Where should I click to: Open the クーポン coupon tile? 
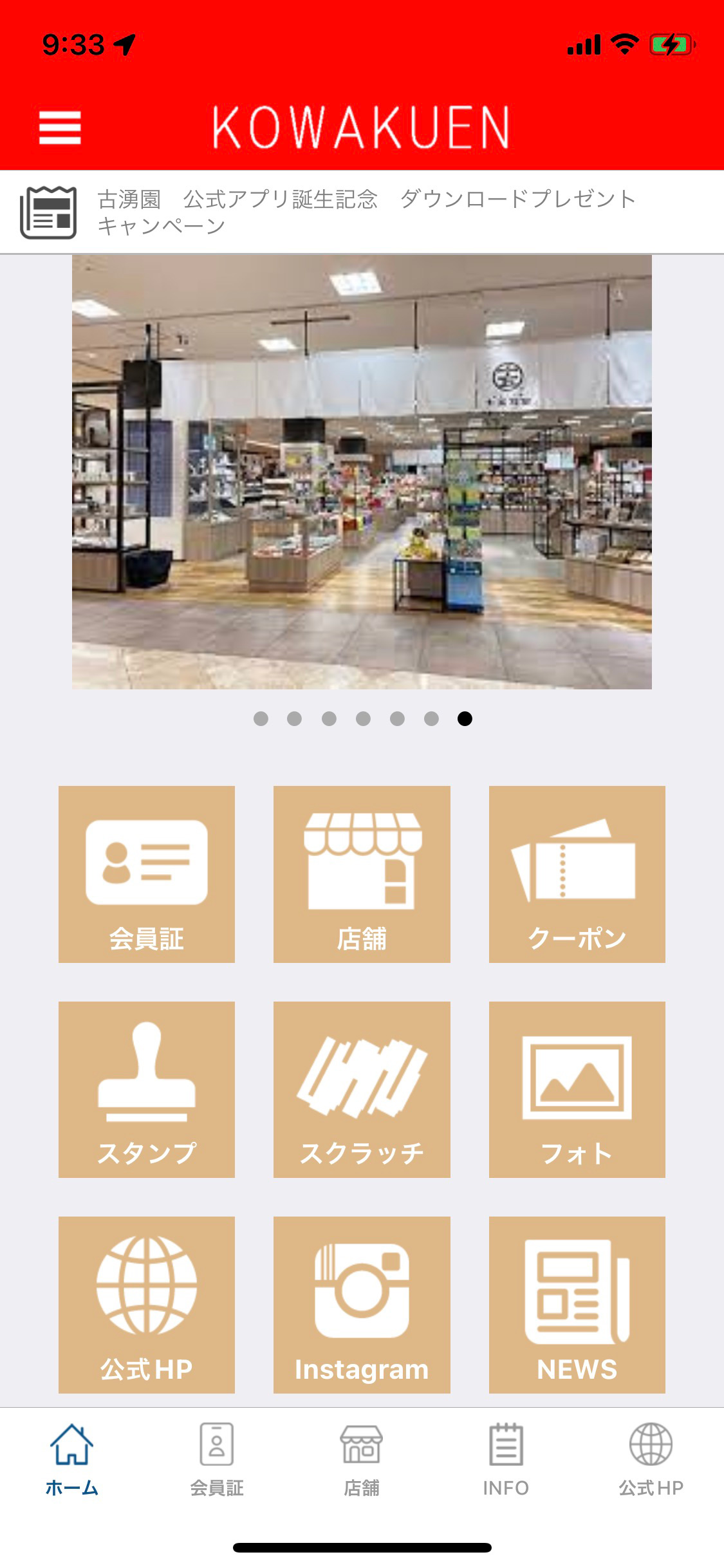tap(577, 874)
